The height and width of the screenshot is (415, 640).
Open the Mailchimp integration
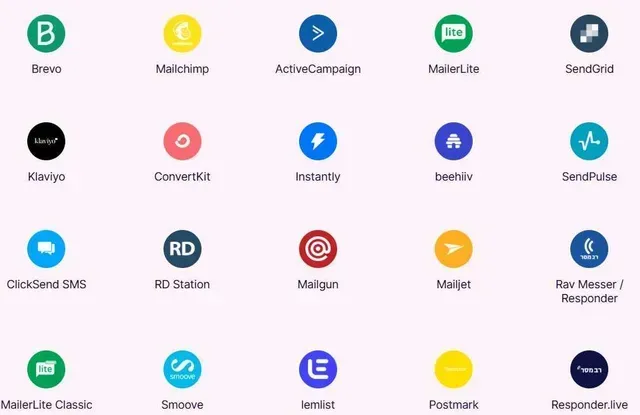(x=182, y=34)
